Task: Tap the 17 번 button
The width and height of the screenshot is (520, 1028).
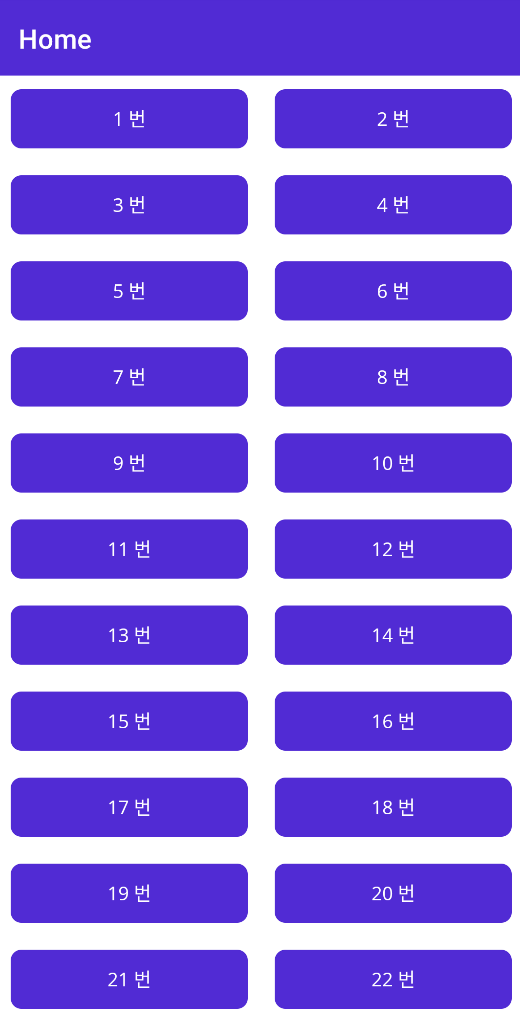Action: (x=129, y=807)
